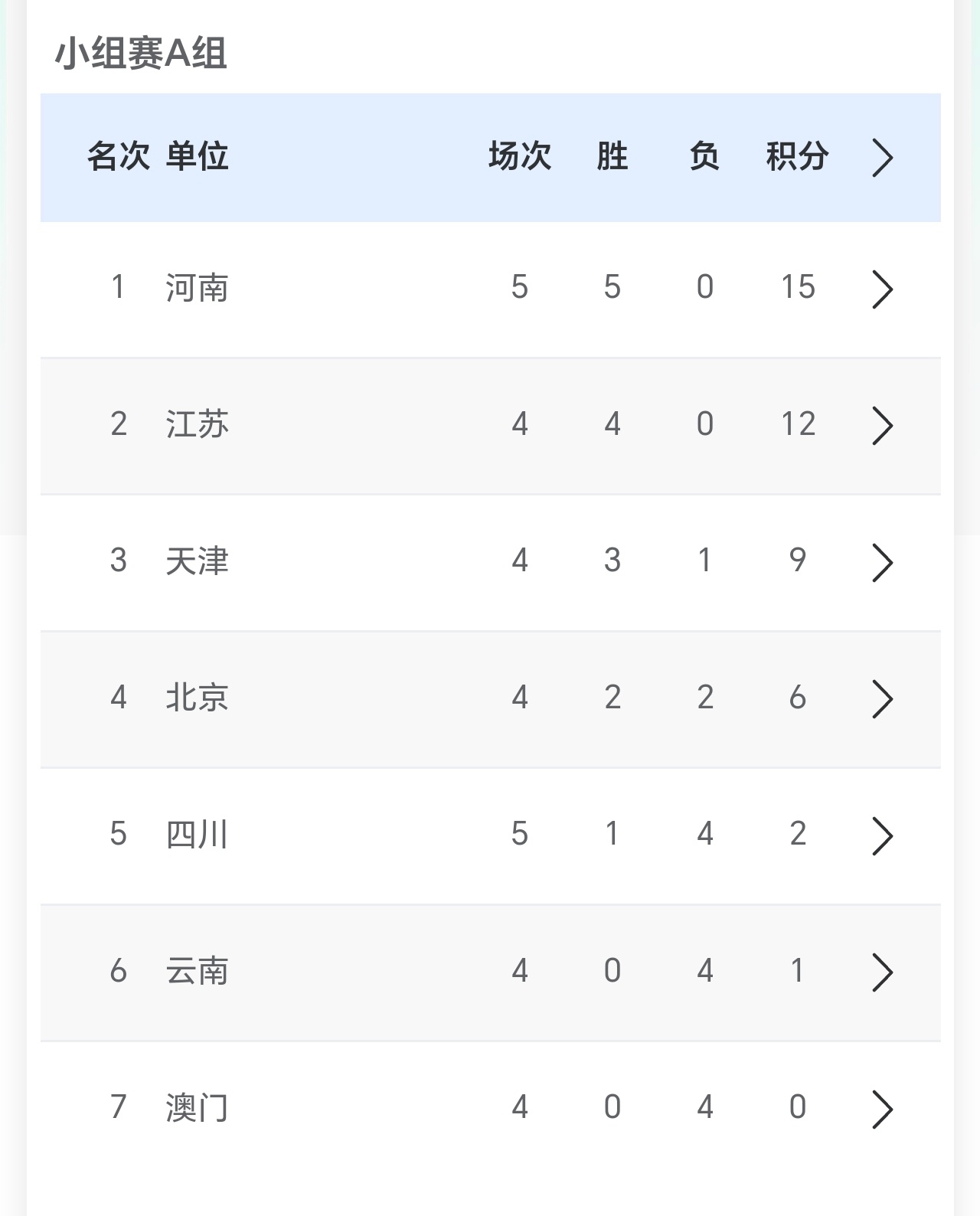
Task: Open the 天津 row arrow
Action: pos(882,561)
